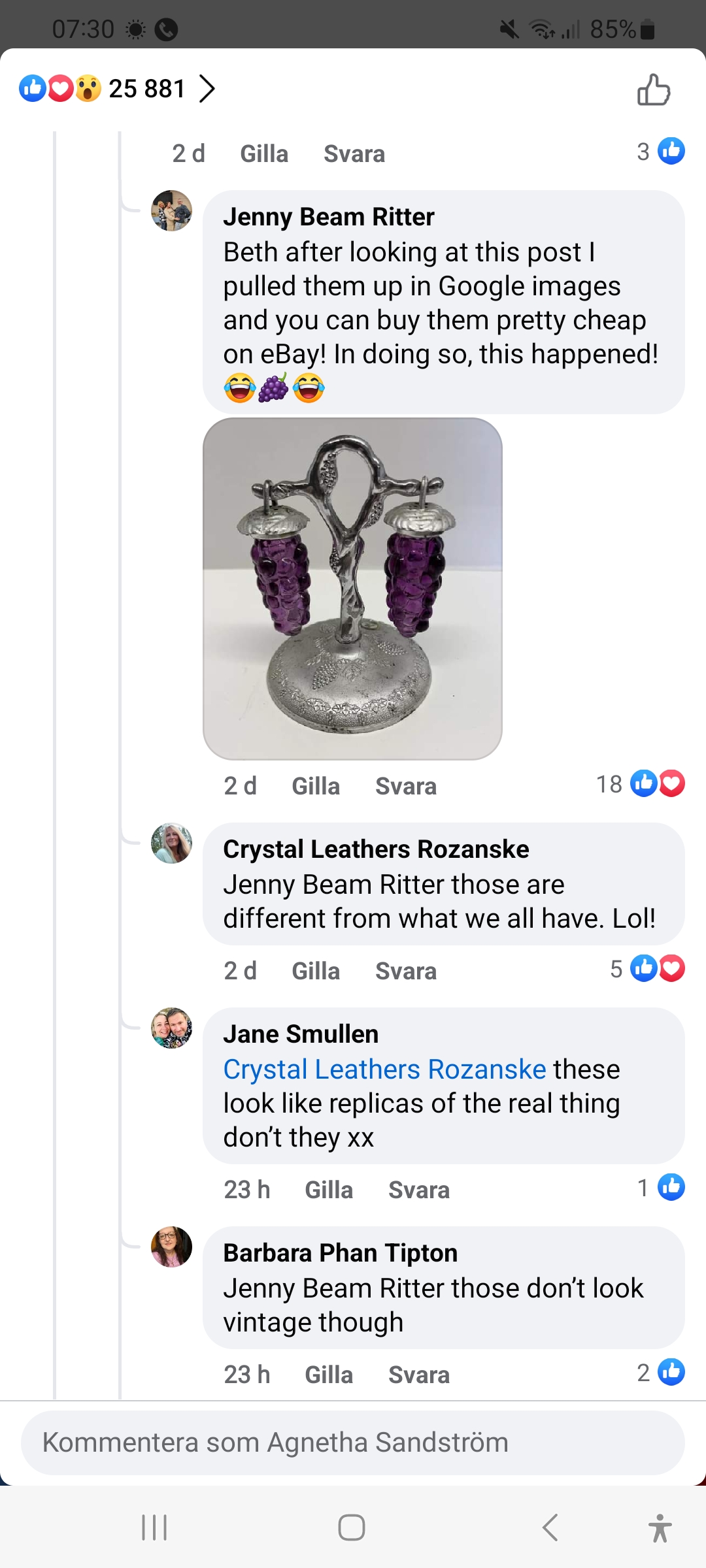
Task: View Barbara Phan Tipton's profile name
Action: tap(340, 1253)
